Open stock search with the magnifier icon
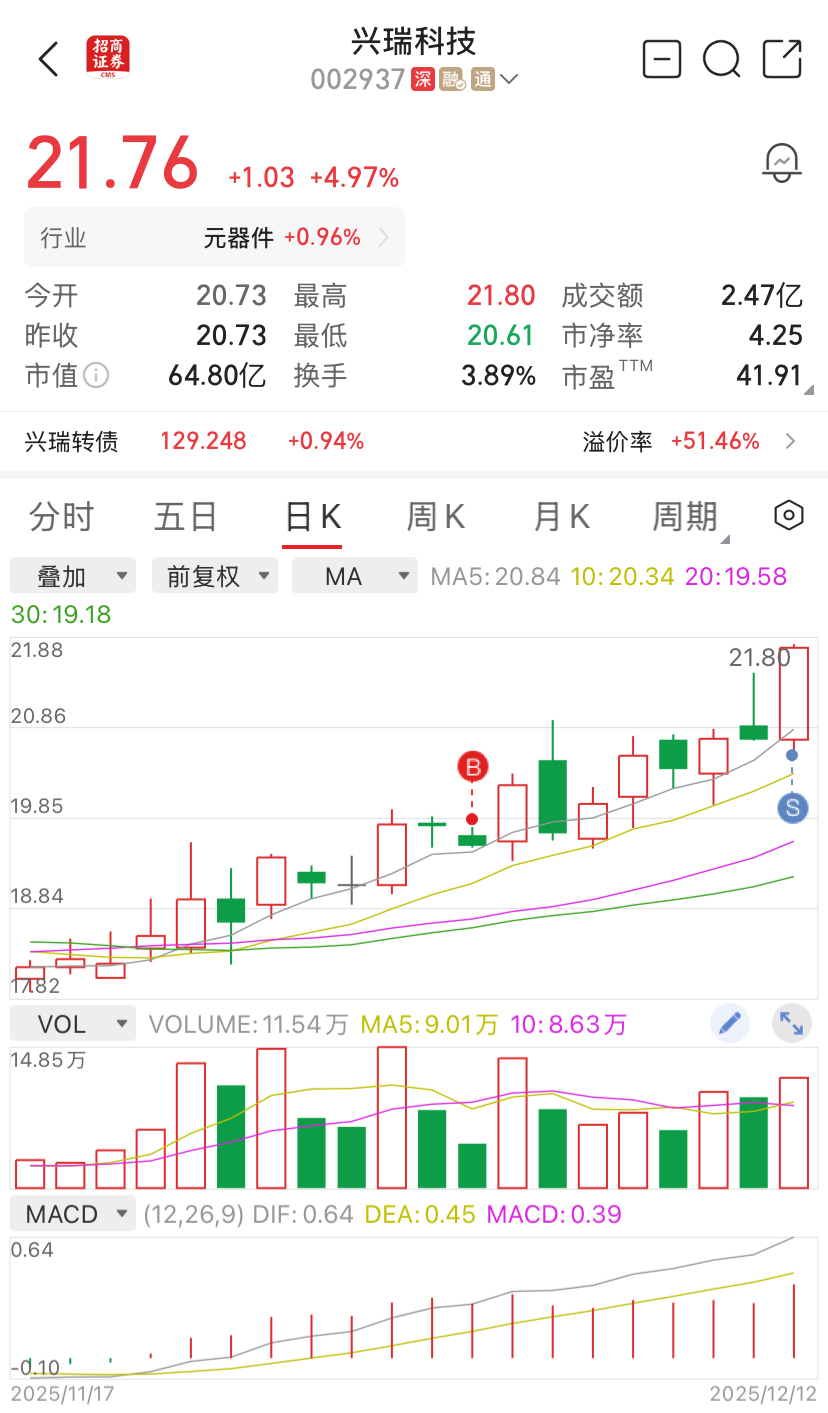This screenshot has height=1413, width=828. [721, 59]
